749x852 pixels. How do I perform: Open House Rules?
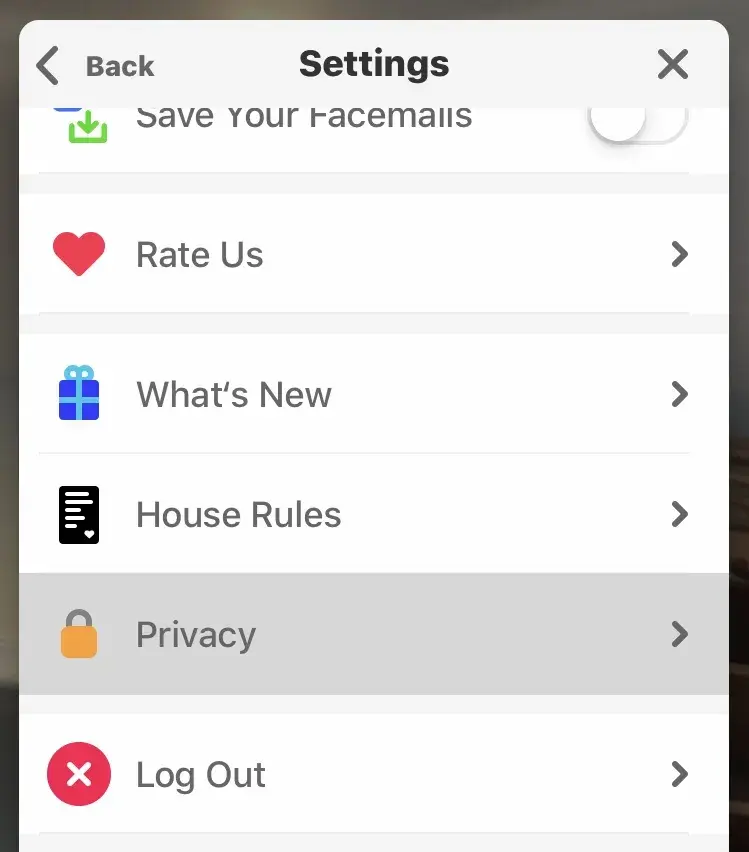373,515
